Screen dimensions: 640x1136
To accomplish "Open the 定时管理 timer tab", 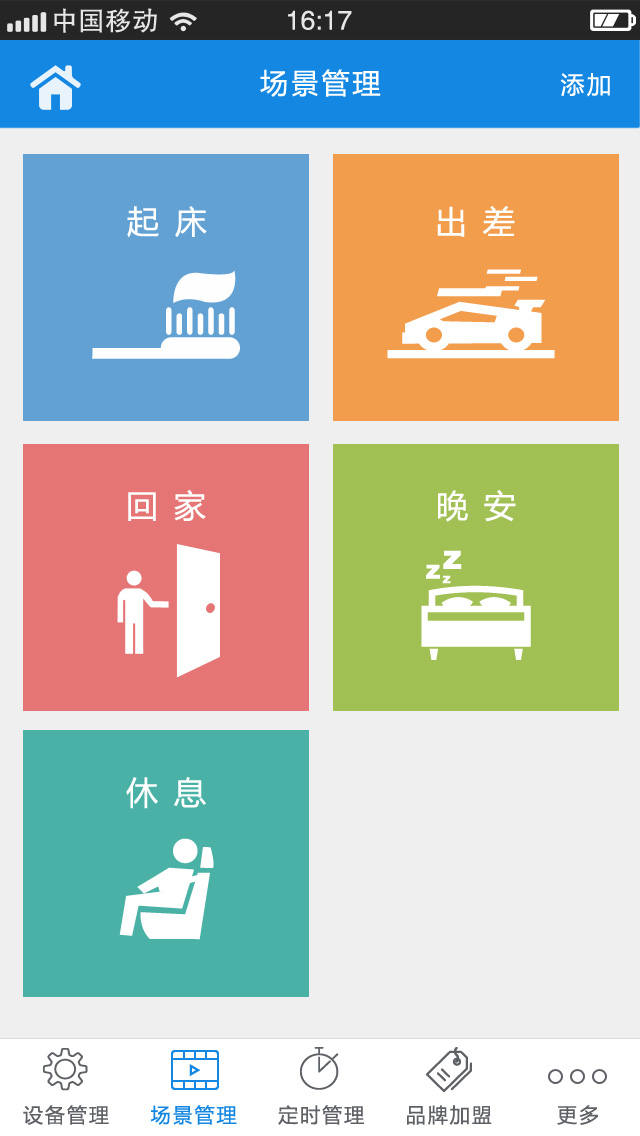I will (x=320, y=1088).
